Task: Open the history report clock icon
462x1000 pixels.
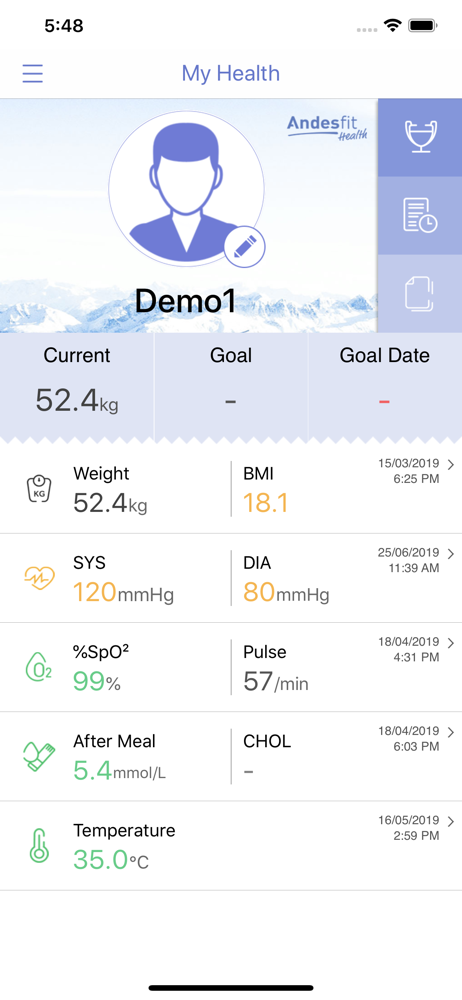Action: click(420, 216)
